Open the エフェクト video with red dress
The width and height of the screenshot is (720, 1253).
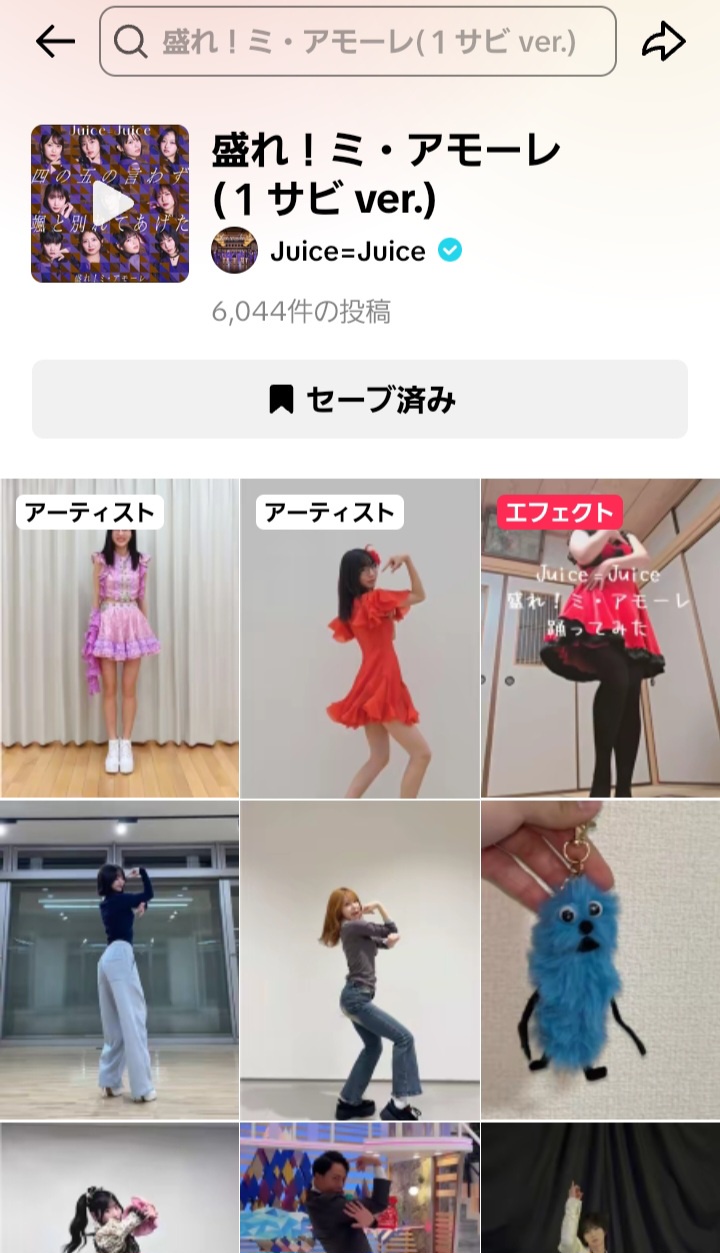(x=600, y=640)
